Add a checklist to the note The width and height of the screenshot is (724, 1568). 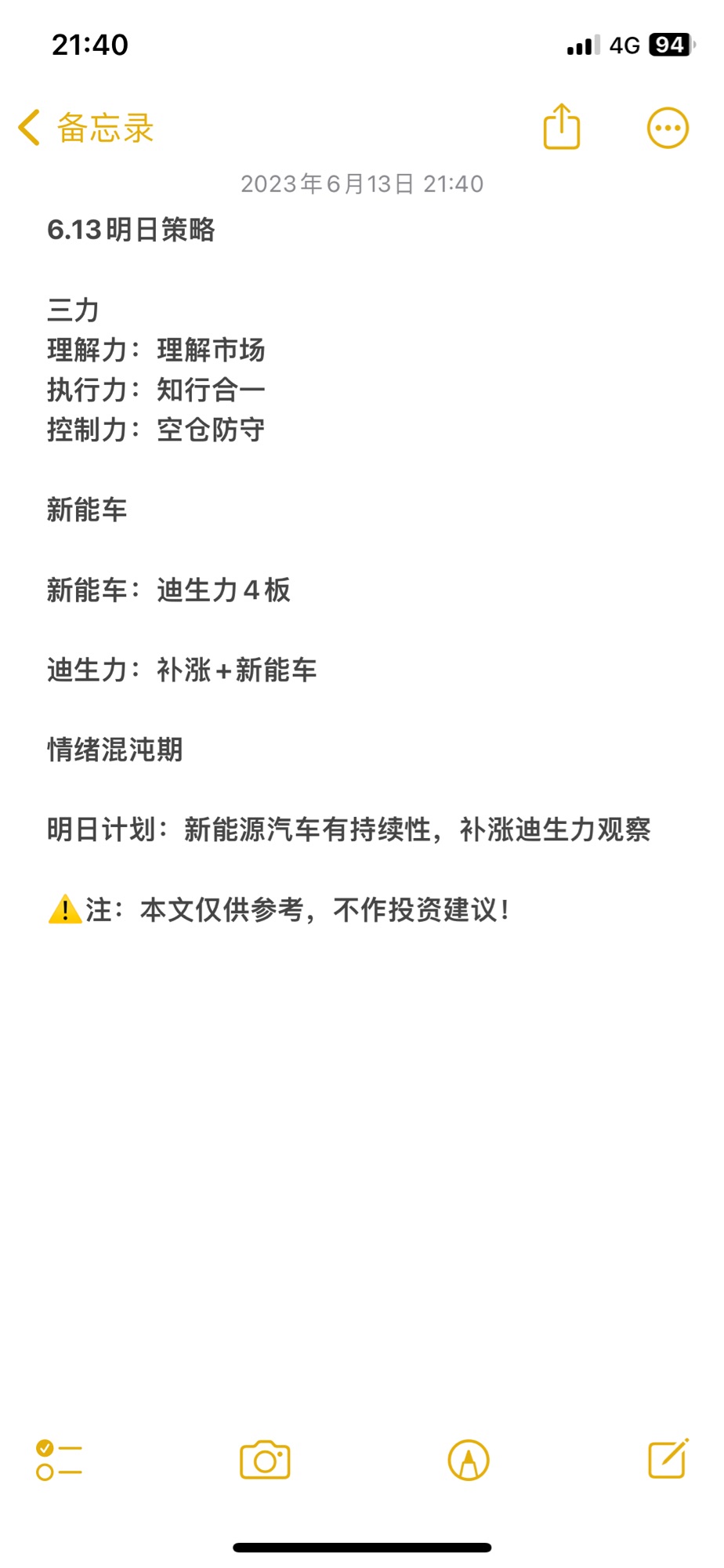point(59,1460)
